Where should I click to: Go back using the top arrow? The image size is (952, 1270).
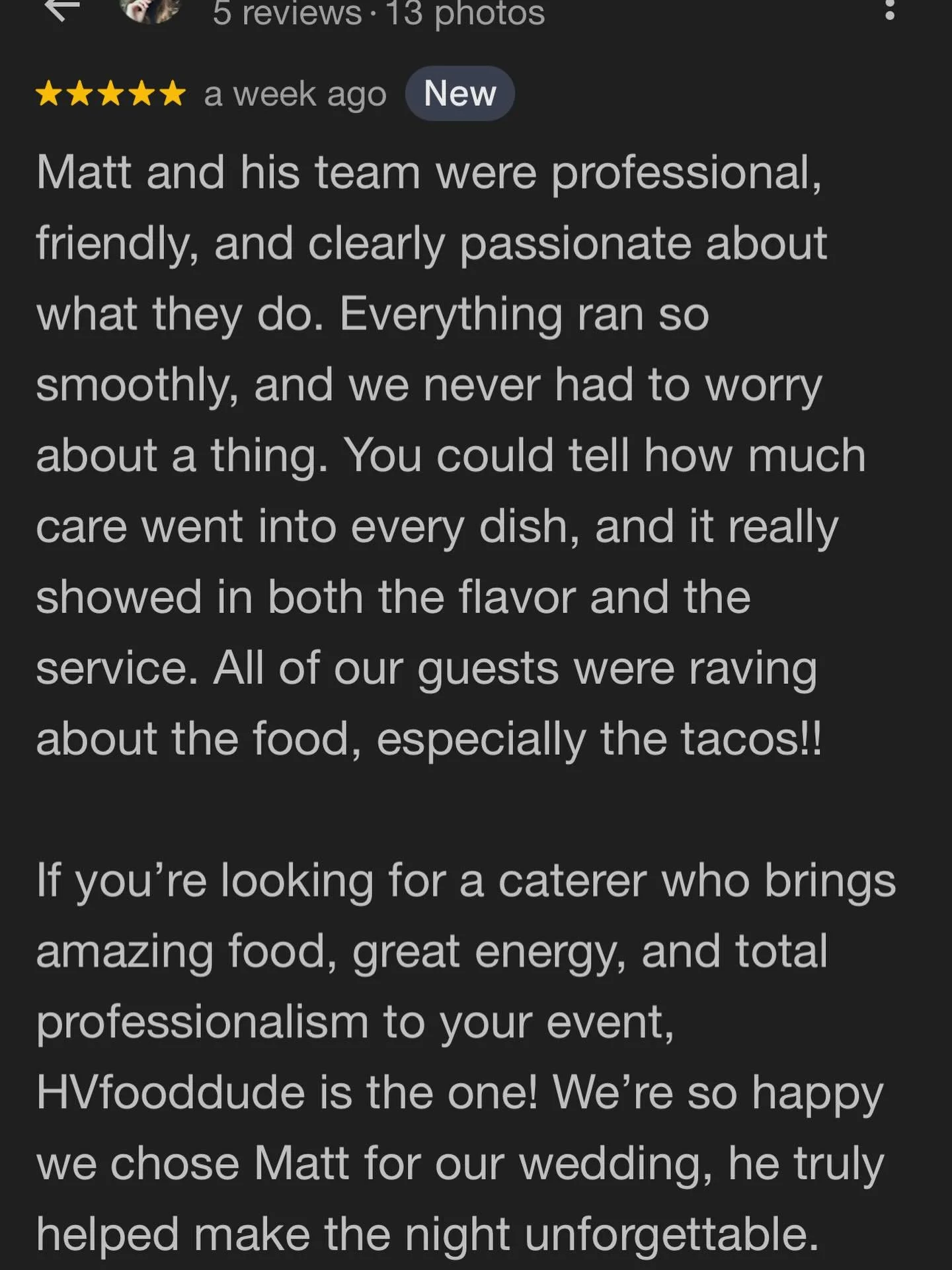tap(61, 9)
